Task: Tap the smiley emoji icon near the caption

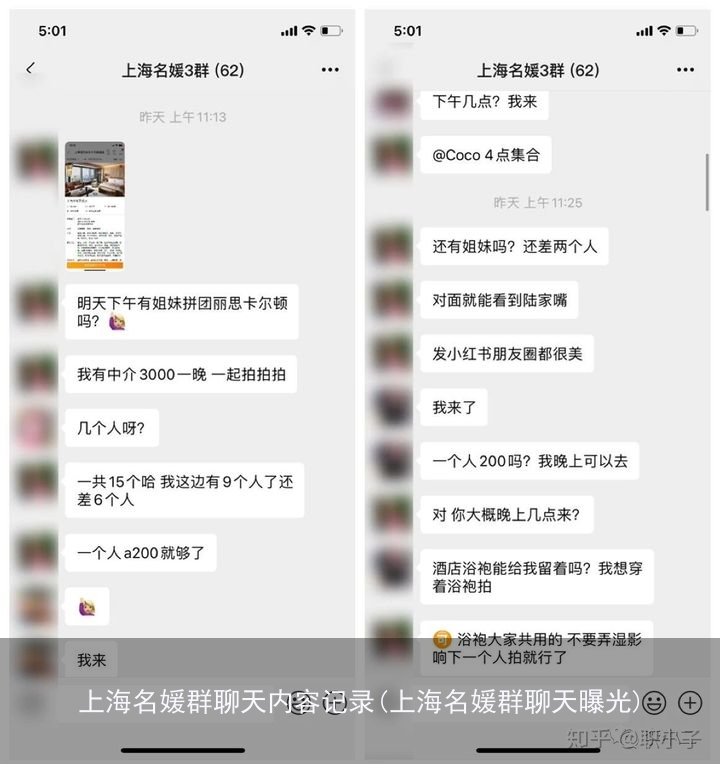Action: (655, 704)
